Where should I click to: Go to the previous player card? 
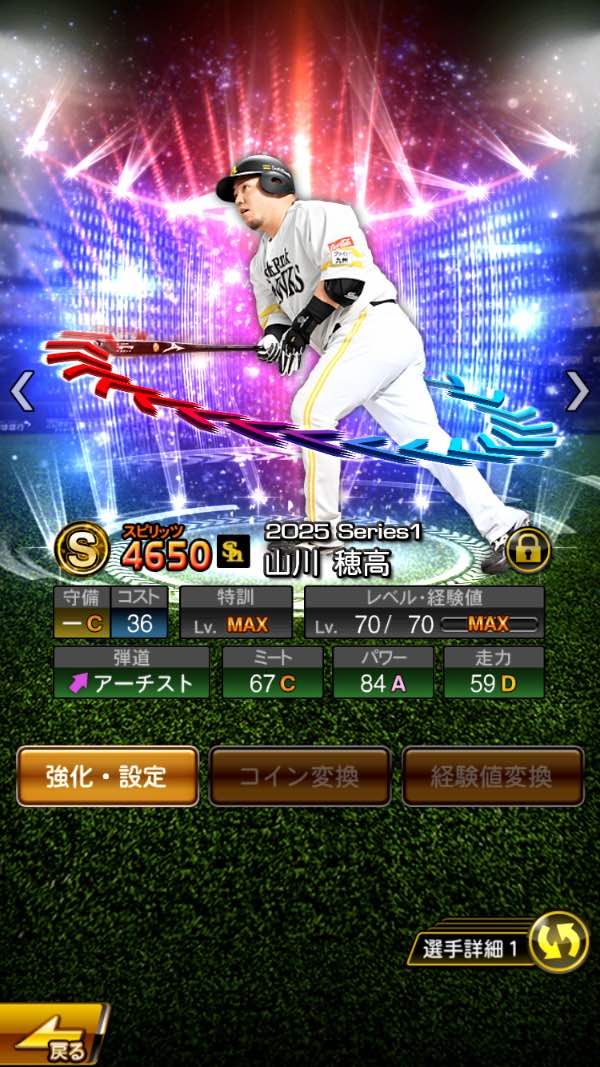(22, 391)
